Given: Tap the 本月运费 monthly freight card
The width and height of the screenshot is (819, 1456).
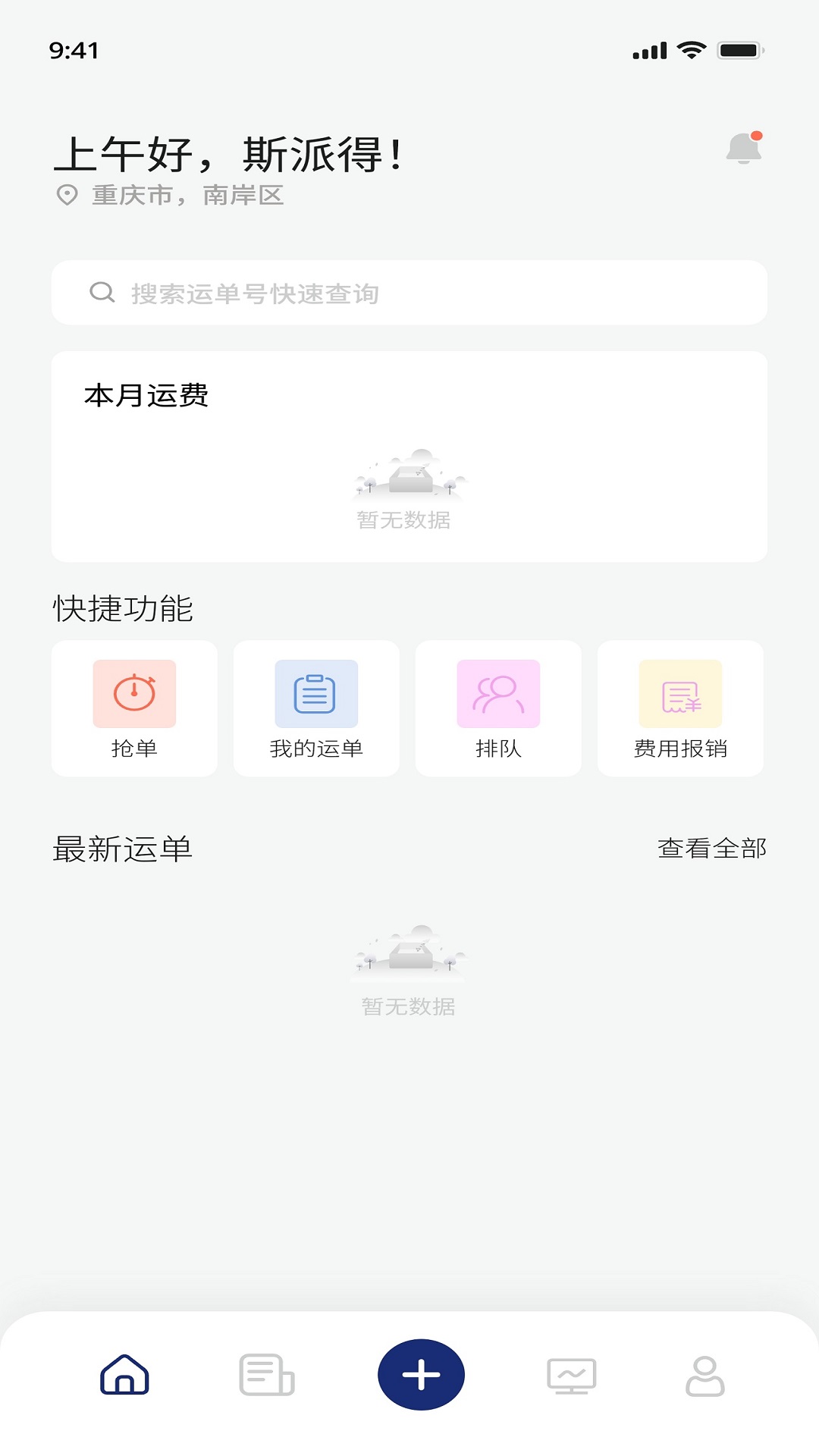Looking at the screenshot, I should click(x=409, y=452).
